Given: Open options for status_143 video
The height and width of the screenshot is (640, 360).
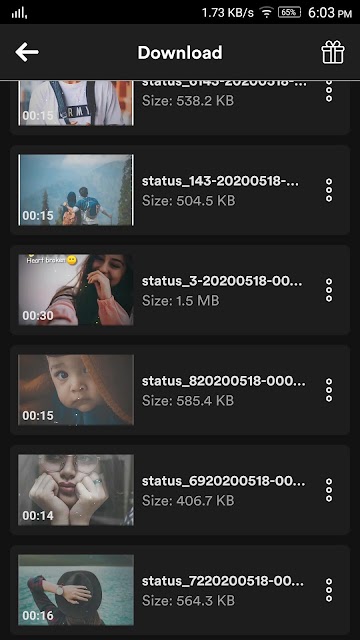Looking at the screenshot, I should coord(329,190).
